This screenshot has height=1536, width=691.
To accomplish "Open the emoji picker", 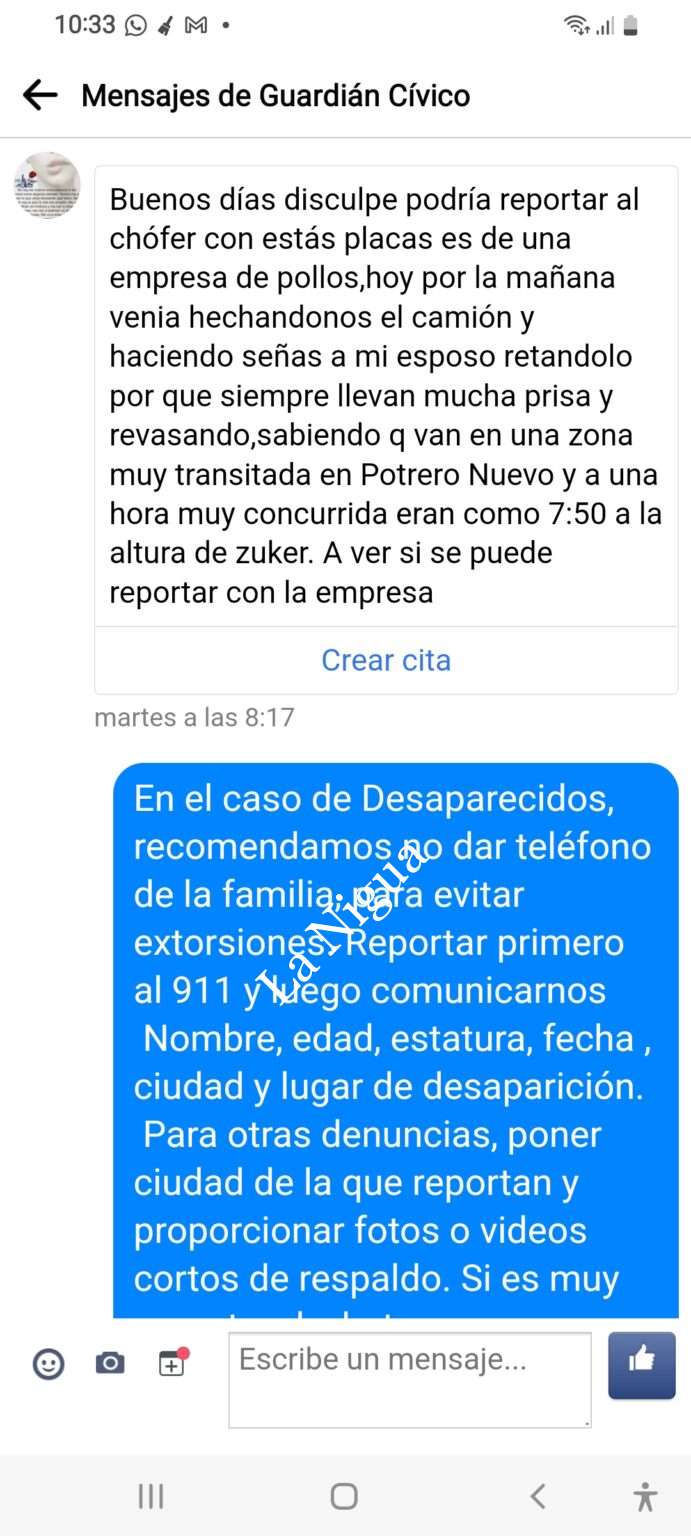I will pos(48,1363).
